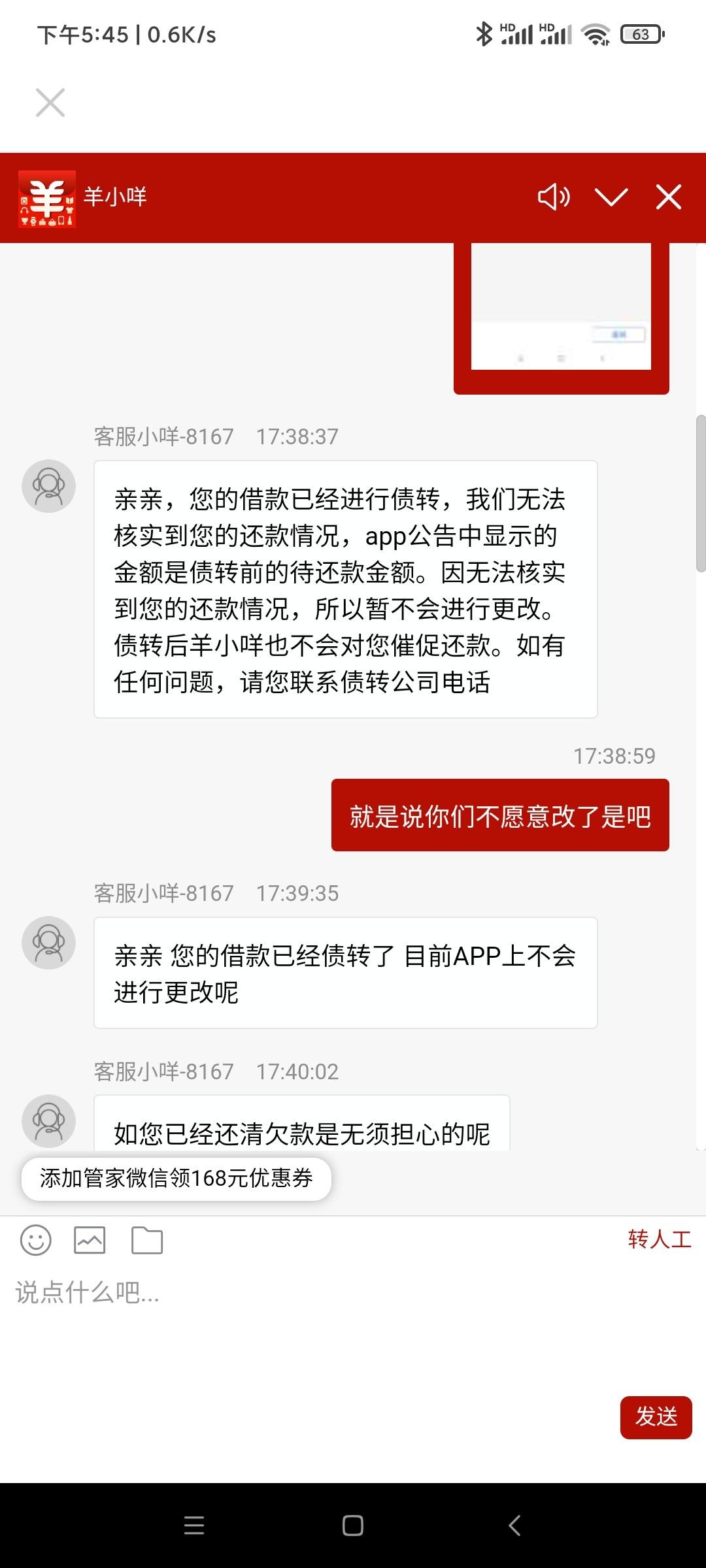The height and width of the screenshot is (1568, 706).
Task: Minimize the chat window with the down chevron
Action: [611, 197]
